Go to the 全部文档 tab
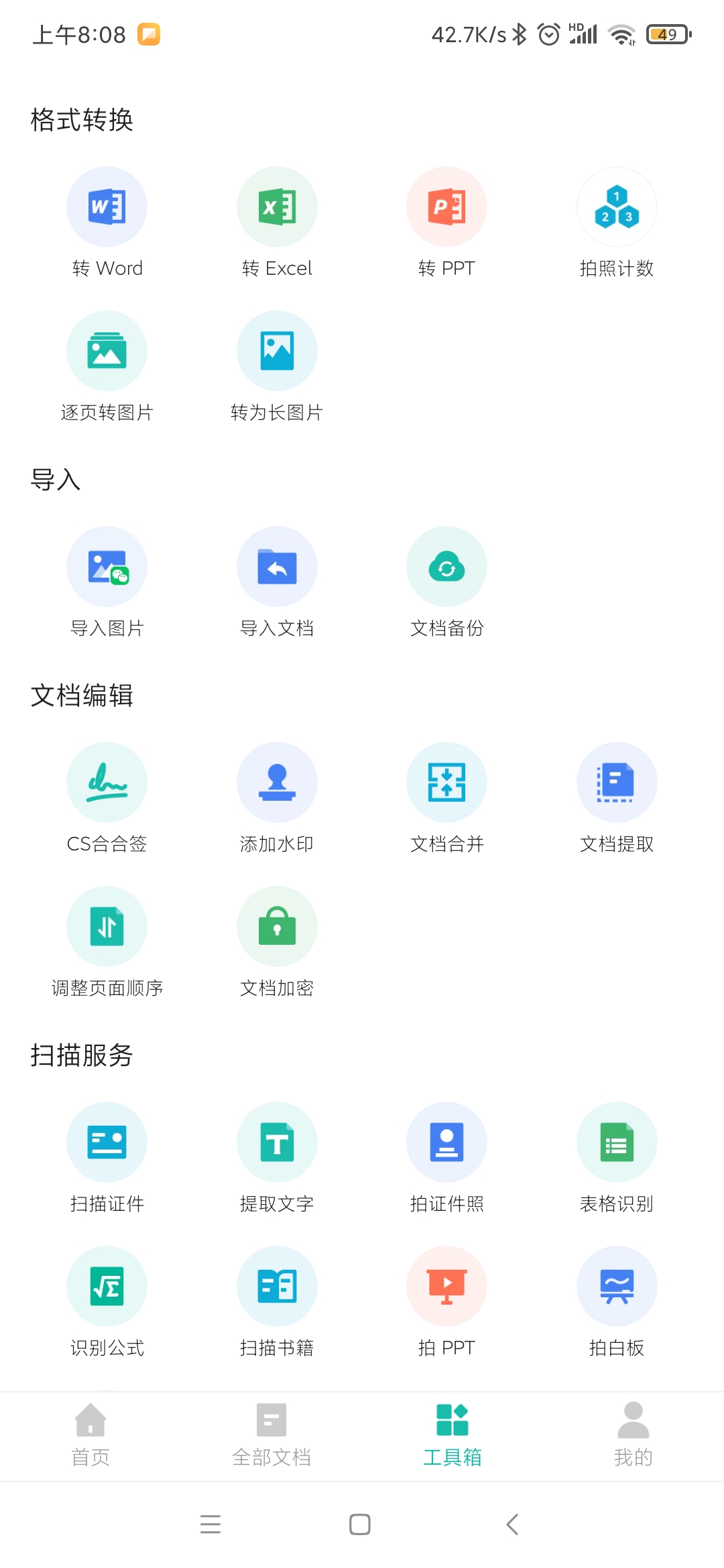Screen dimensions: 724x1568 point(271,1435)
